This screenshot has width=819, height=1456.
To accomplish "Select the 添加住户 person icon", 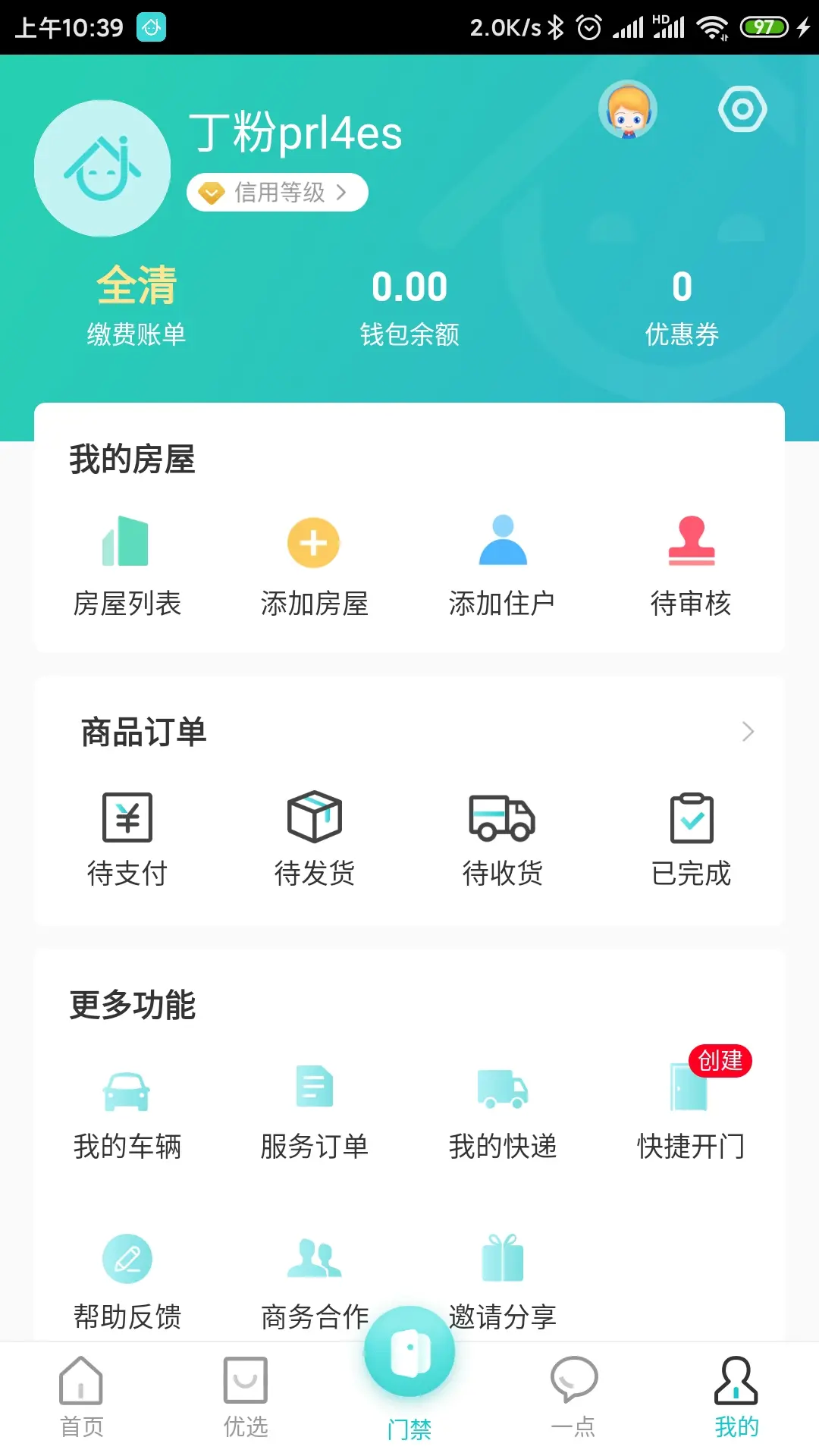I will 502,542.
